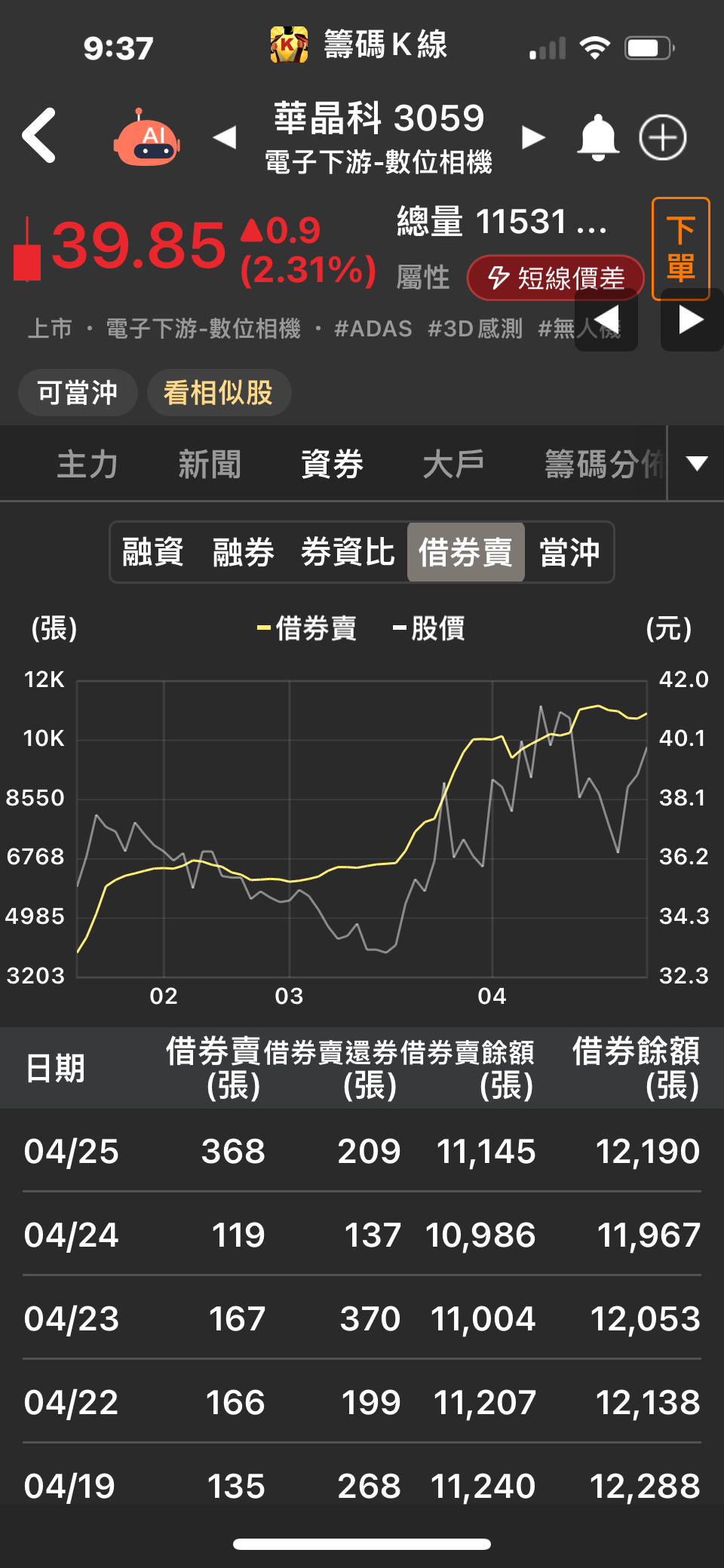Expand the tab overflow dropdown arrow

point(695,463)
